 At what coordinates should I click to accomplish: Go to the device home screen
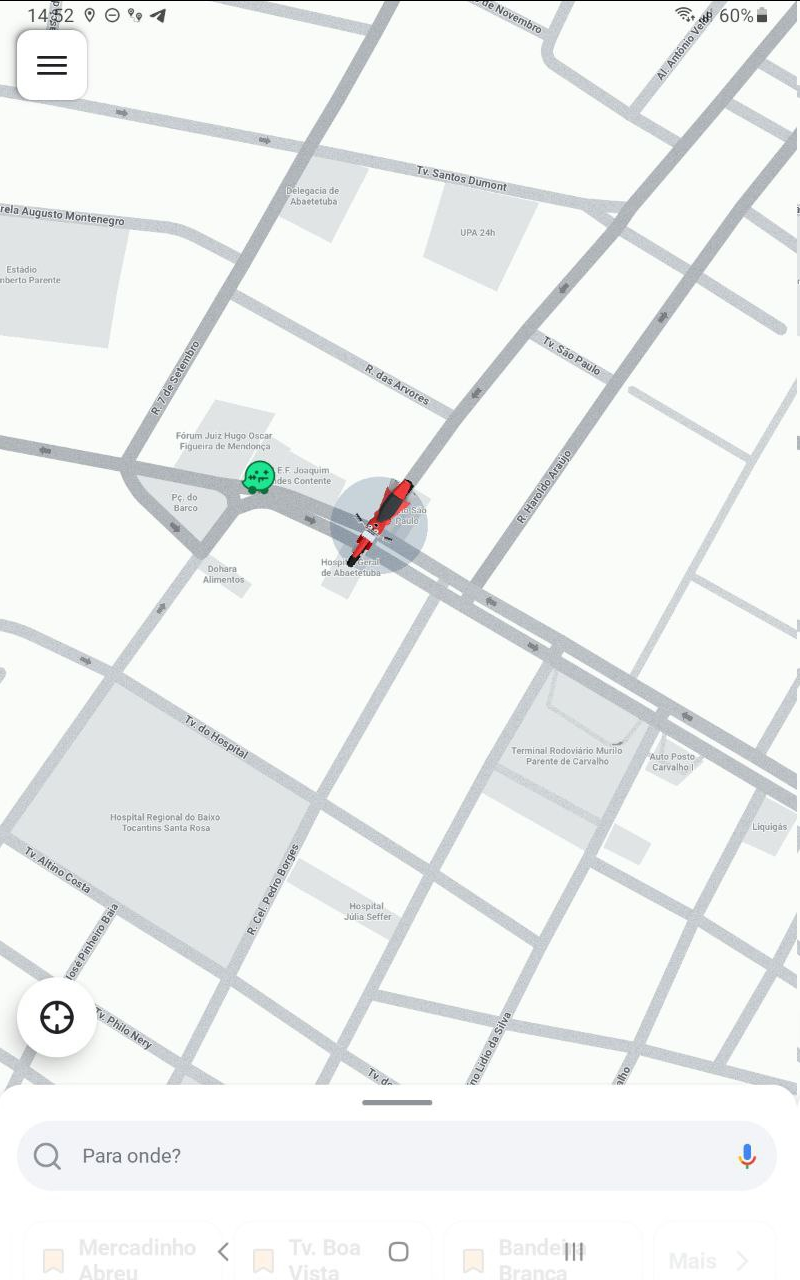point(398,1251)
